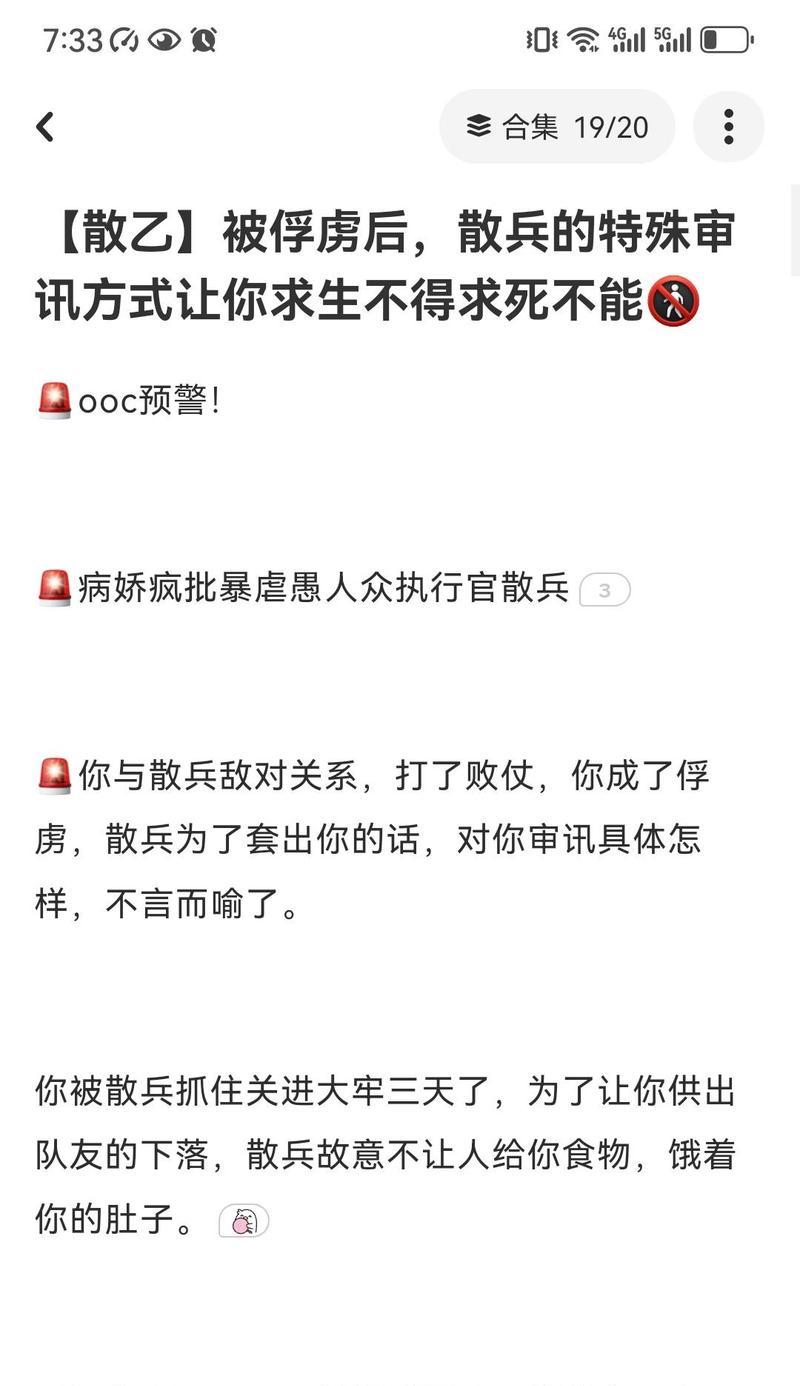
Task: Open the paragraph comment bubble showing 3
Action: click(x=605, y=590)
